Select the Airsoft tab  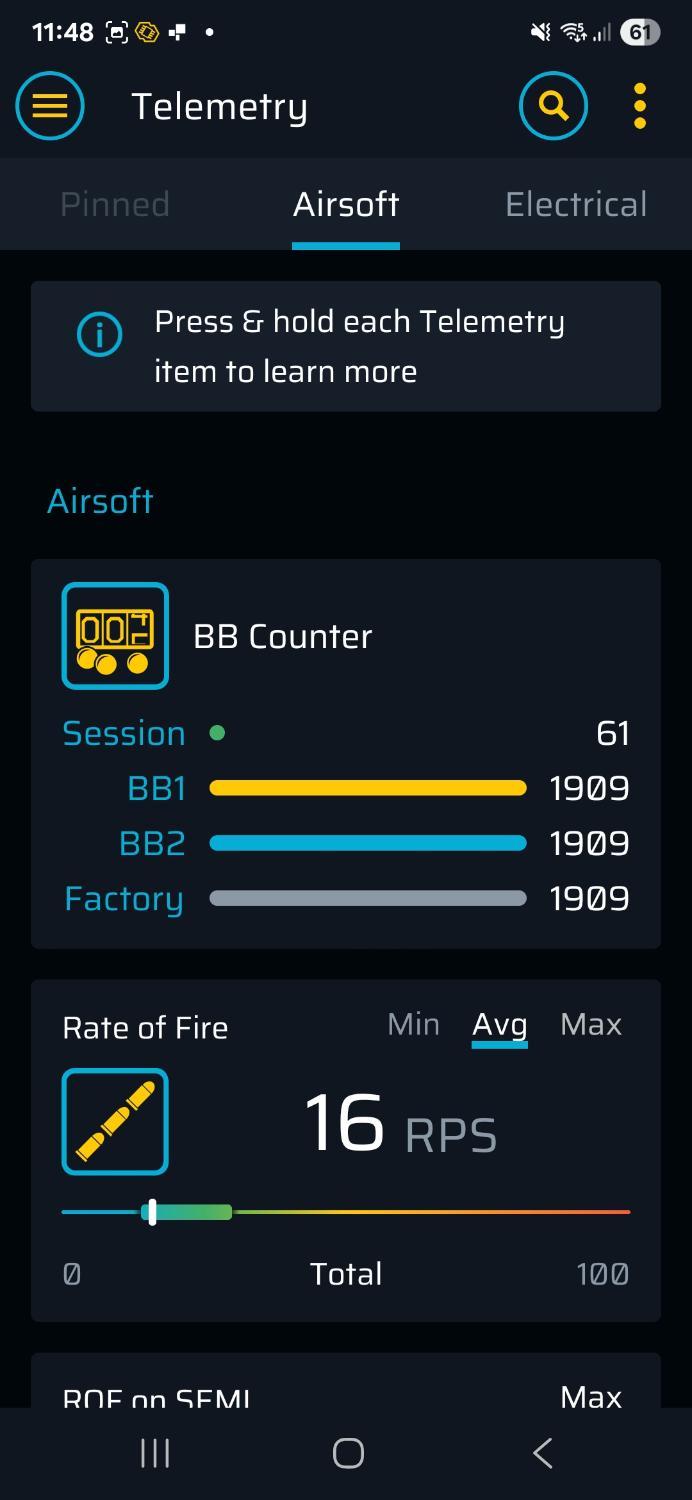[x=346, y=204]
